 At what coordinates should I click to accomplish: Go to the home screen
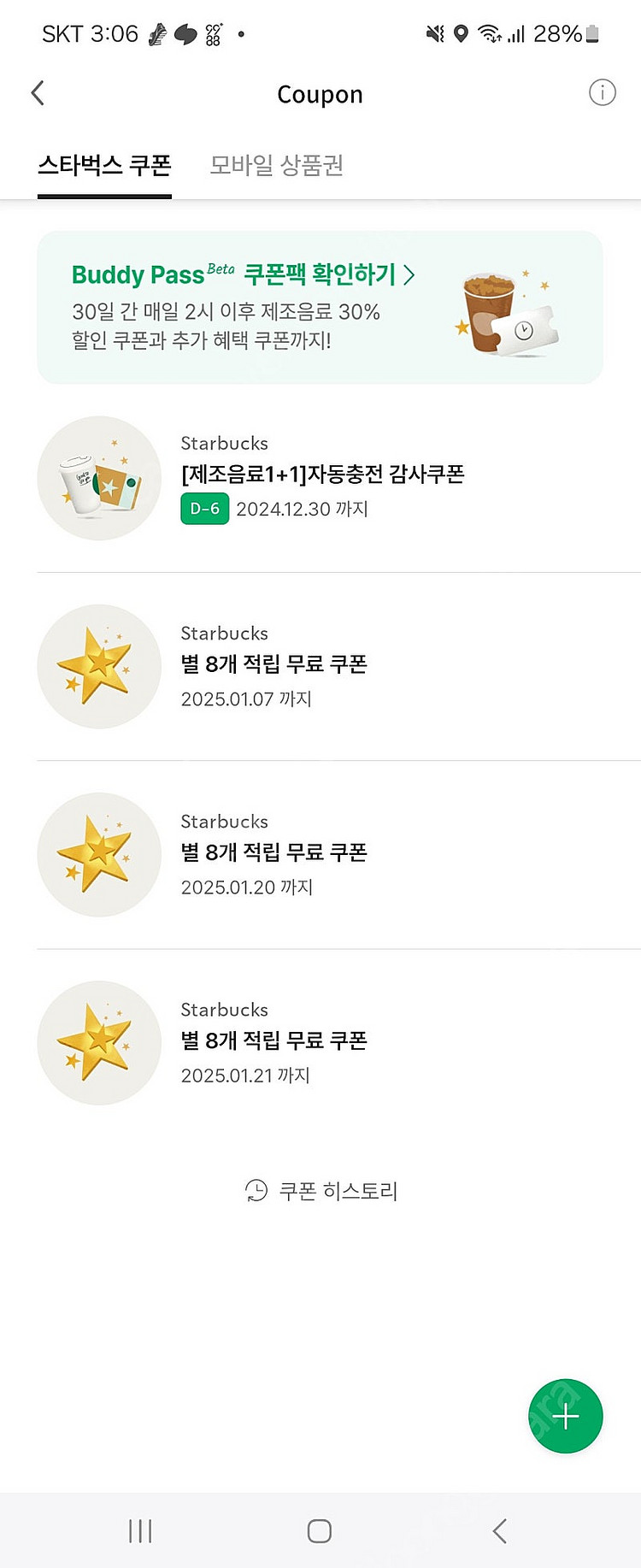pos(320,1530)
